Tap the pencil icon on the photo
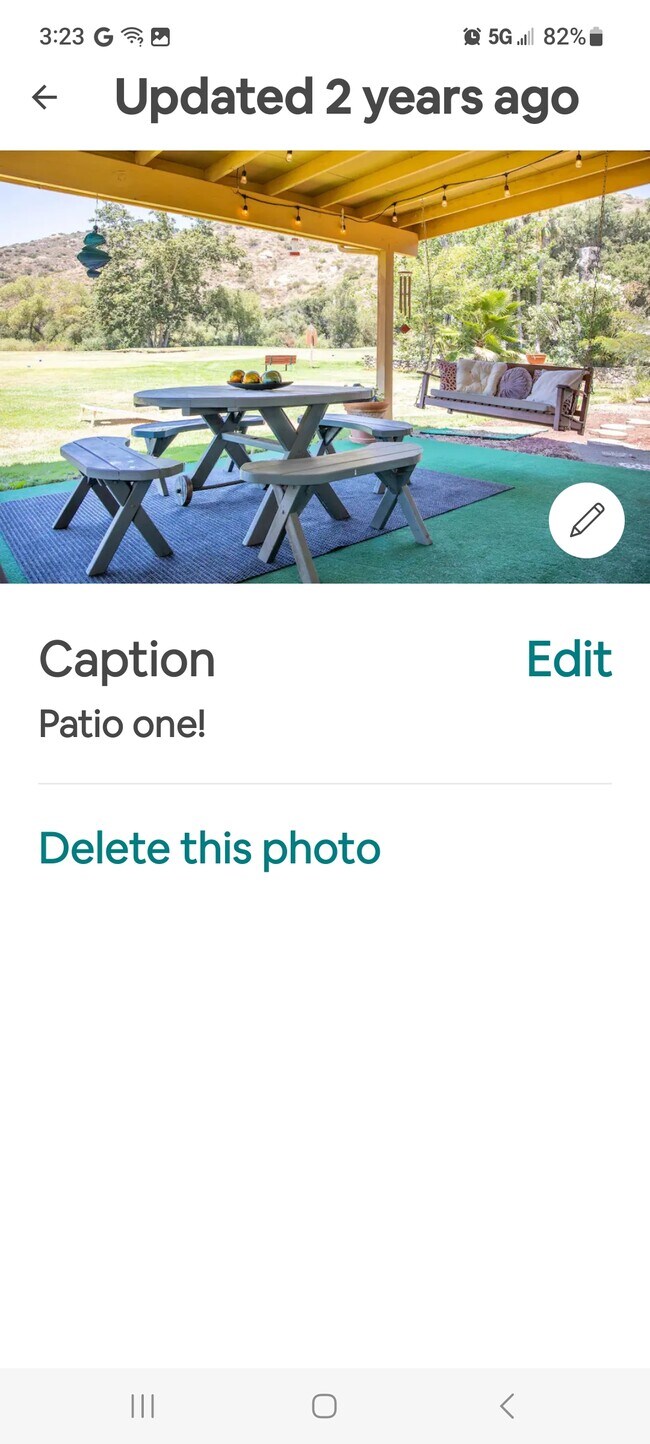 [x=586, y=520]
